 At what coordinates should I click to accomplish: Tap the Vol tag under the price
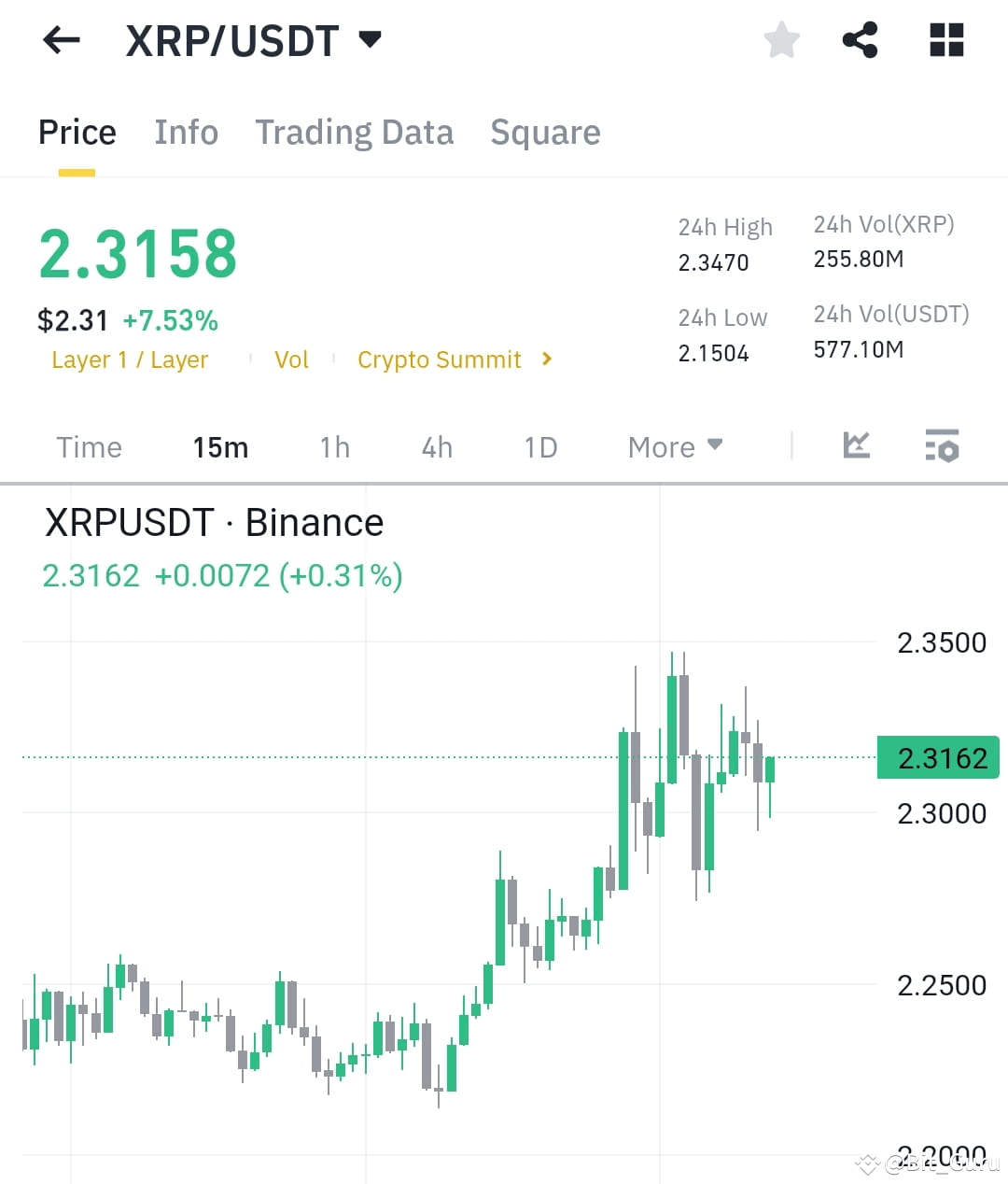tap(291, 359)
